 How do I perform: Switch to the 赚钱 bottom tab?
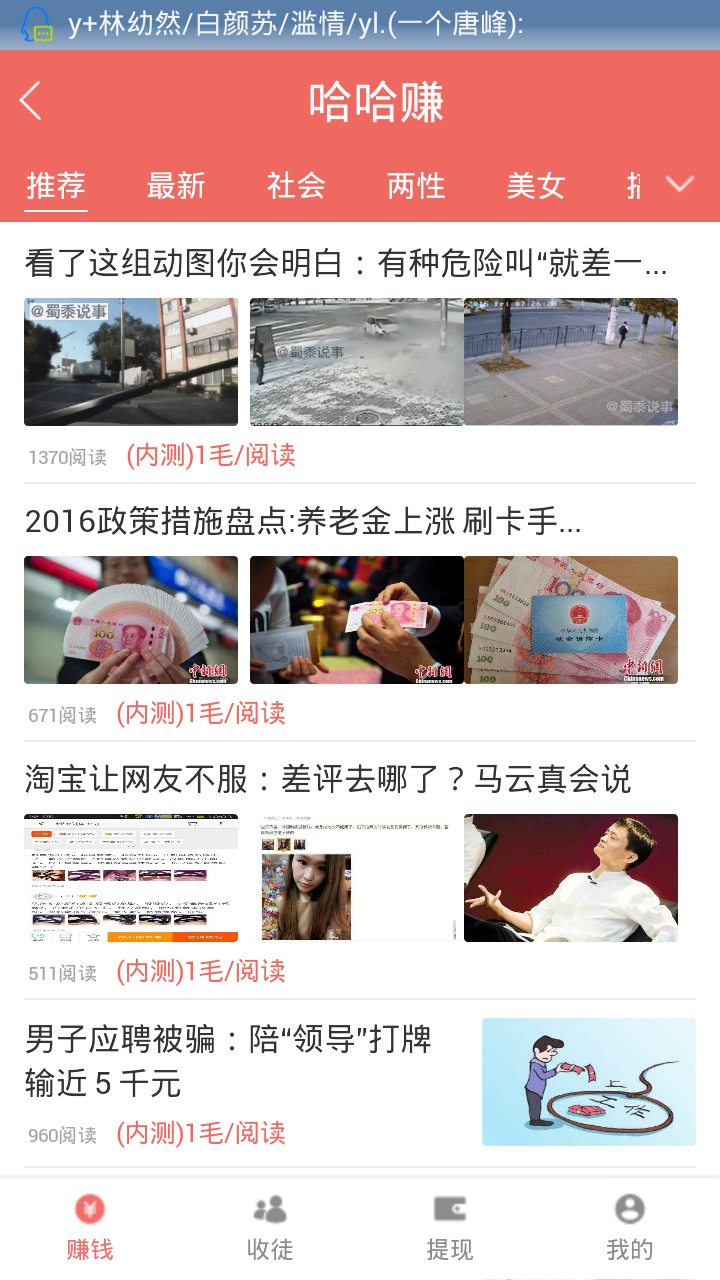point(90,1228)
